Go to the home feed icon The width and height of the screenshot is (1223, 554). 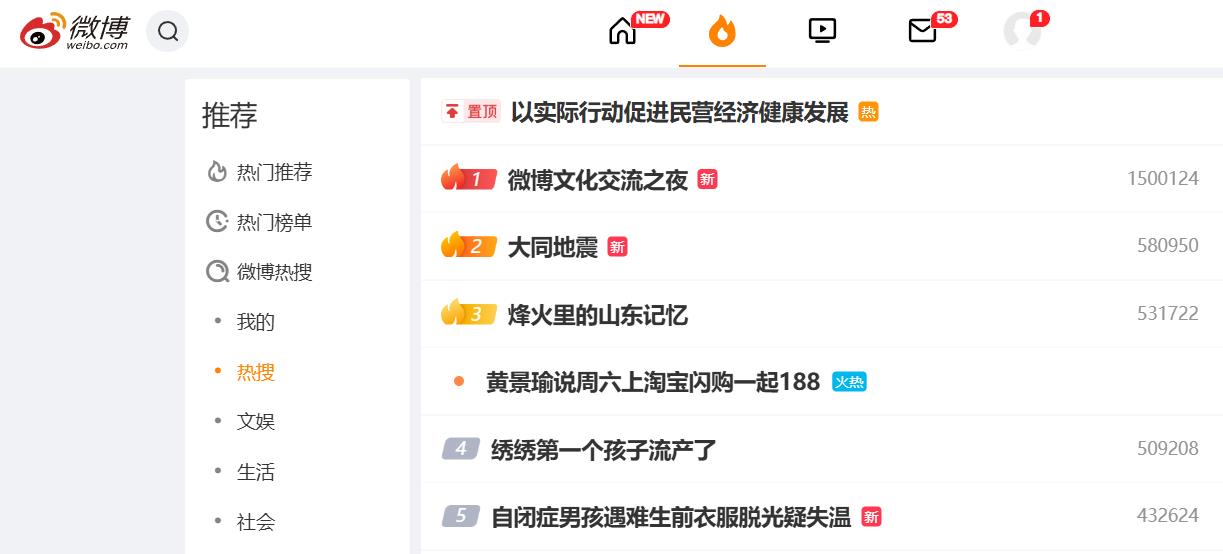[622, 32]
